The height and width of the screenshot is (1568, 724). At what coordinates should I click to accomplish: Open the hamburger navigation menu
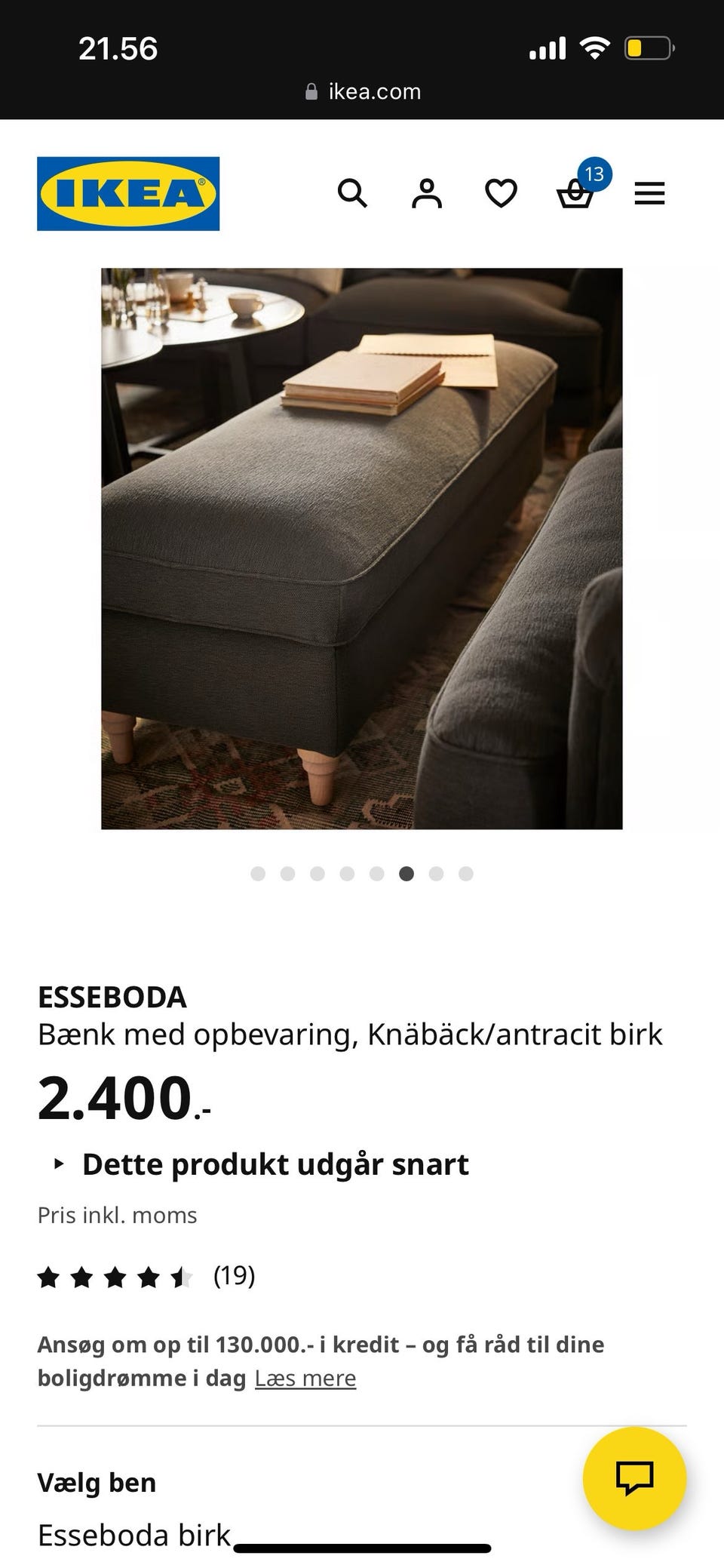649,193
